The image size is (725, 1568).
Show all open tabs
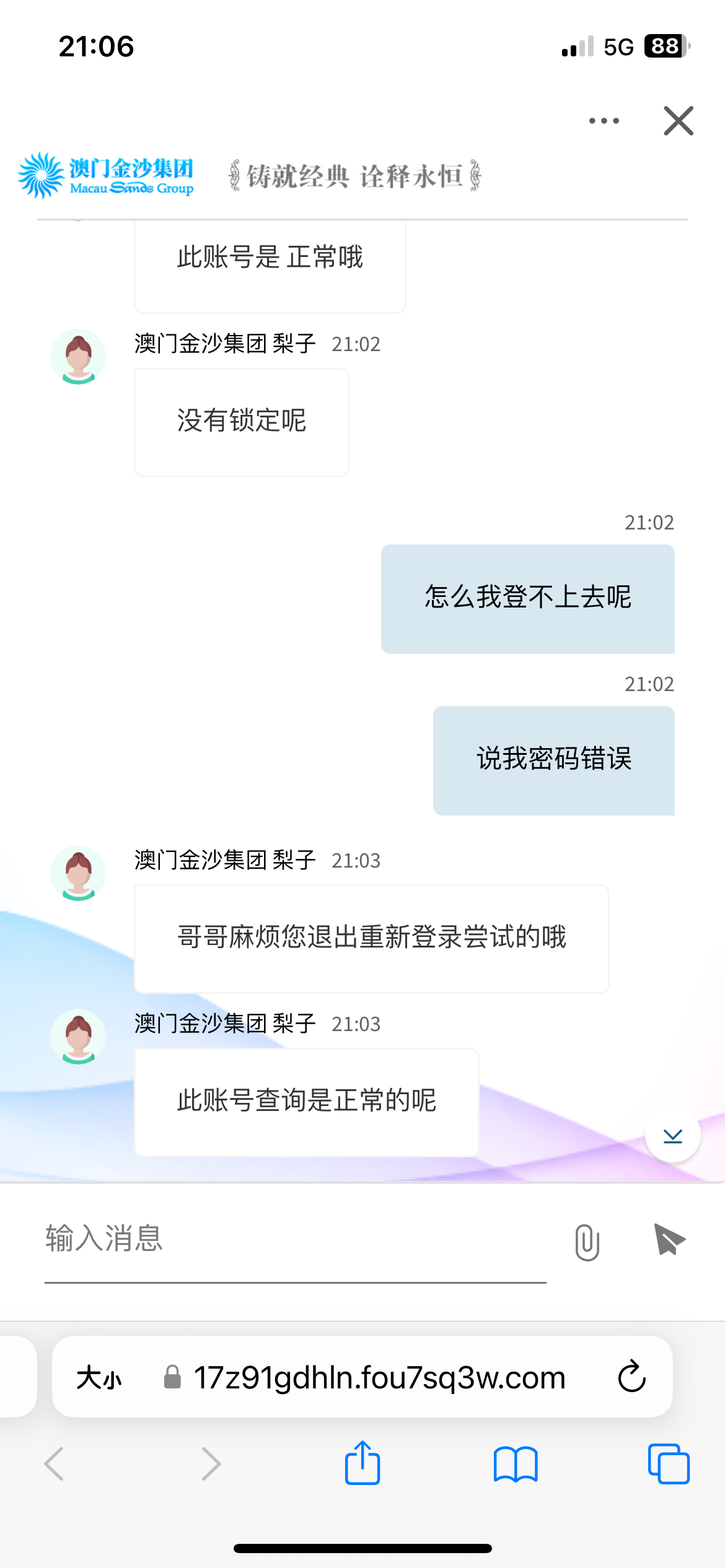(x=668, y=1464)
